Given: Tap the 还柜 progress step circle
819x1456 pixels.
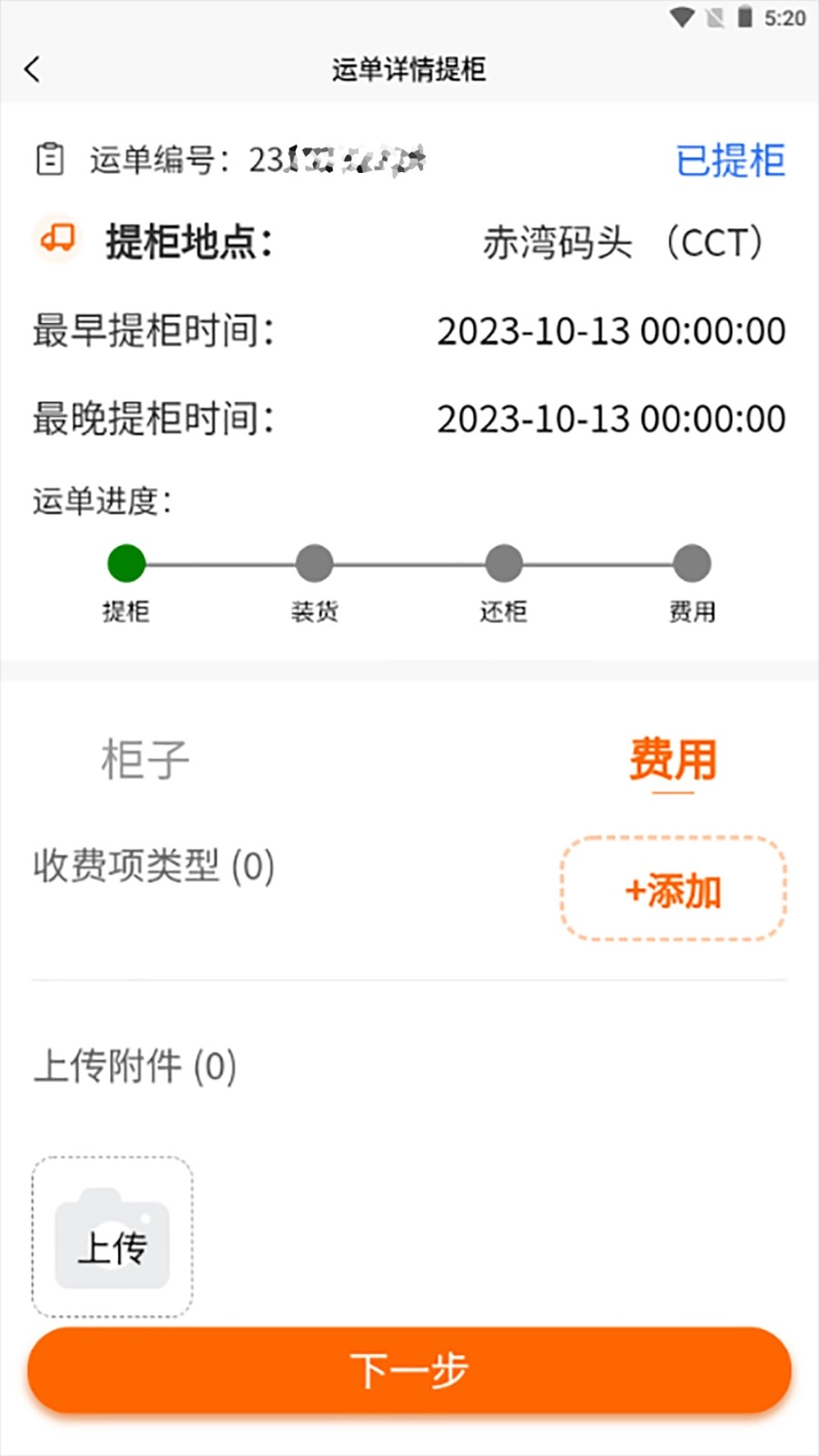Looking at the screenshot, I should 503,564.
